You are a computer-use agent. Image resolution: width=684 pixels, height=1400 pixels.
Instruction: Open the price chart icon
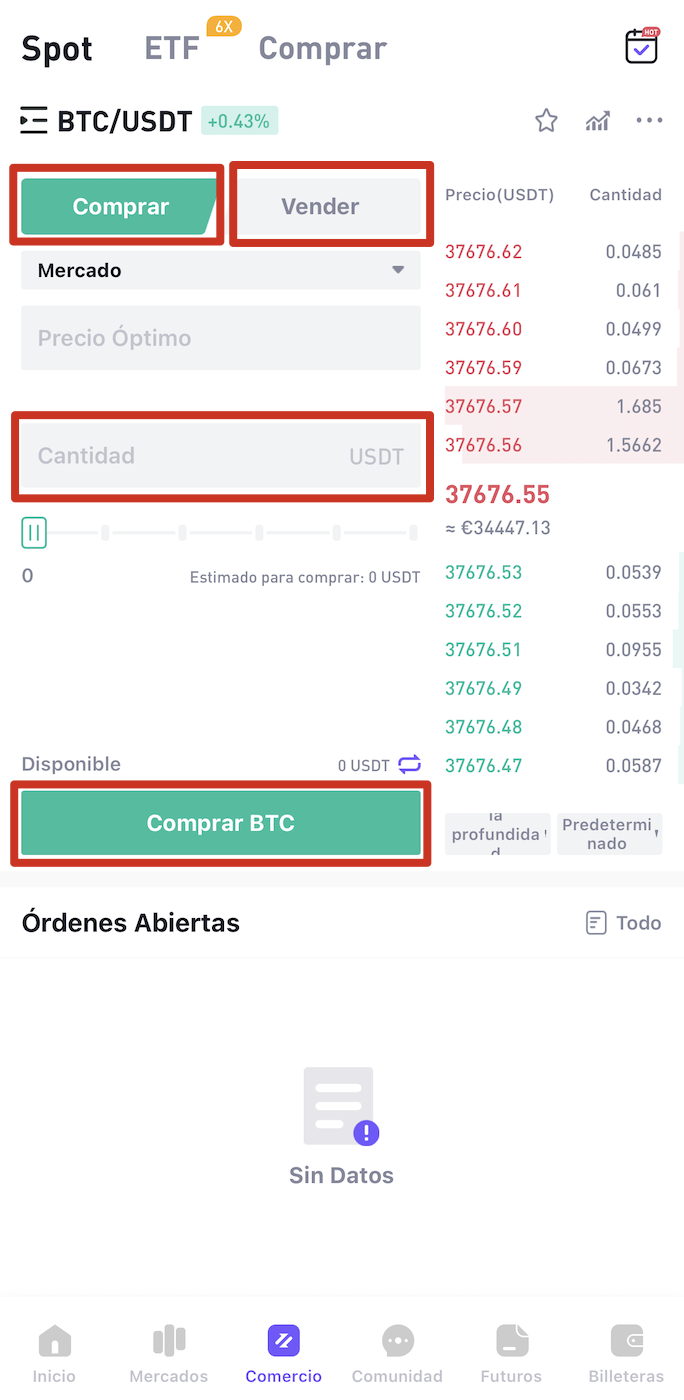pos(598,121)
